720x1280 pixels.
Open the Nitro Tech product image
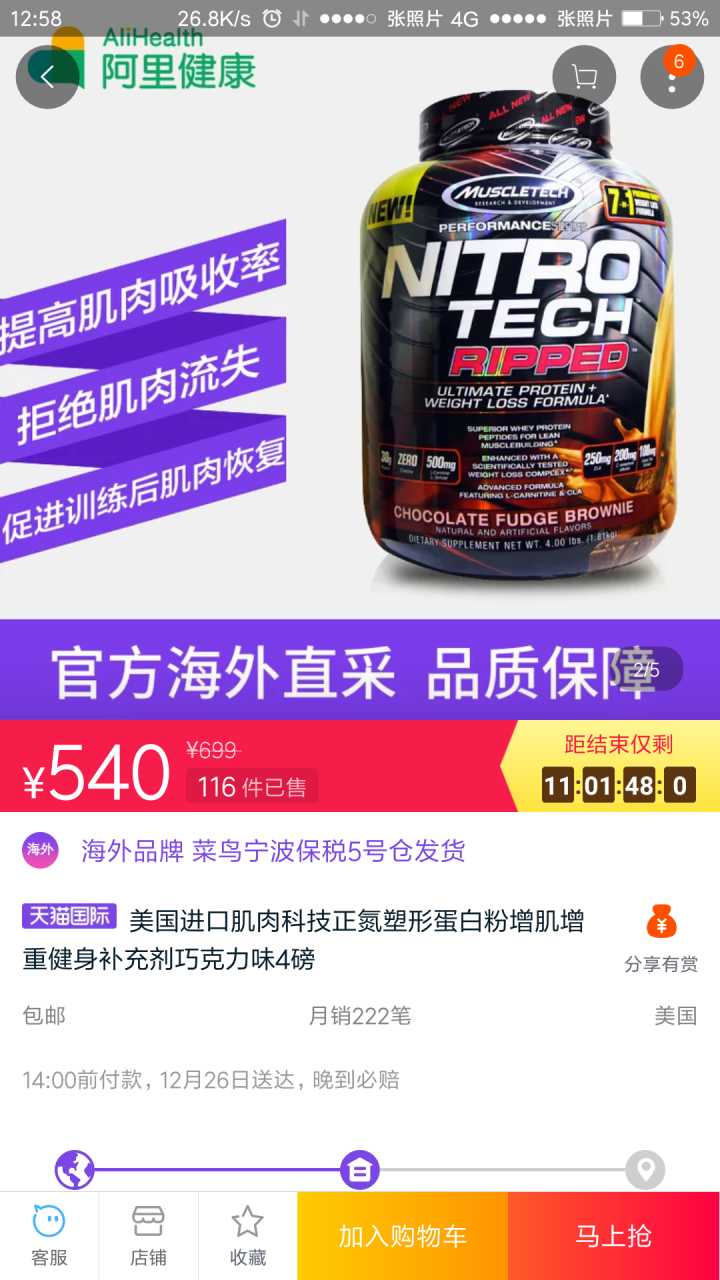pyautogui.click(x=515, y=330)
